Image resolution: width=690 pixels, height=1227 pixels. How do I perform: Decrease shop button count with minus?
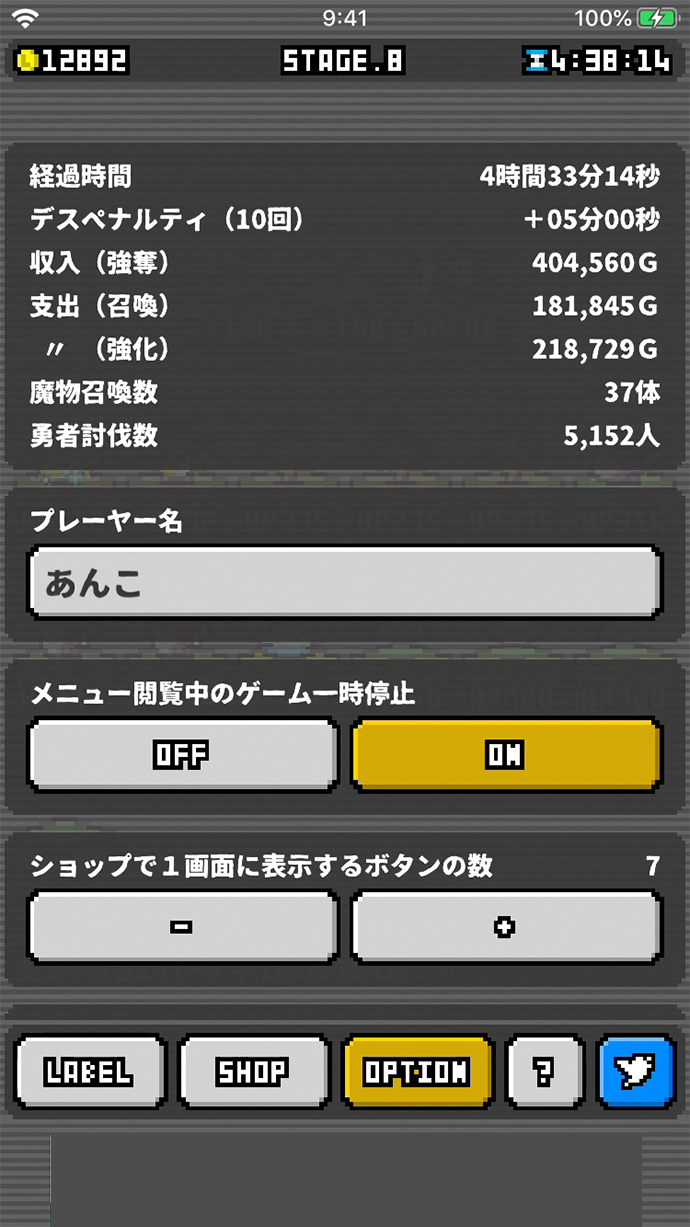click(x=183, y=927)
